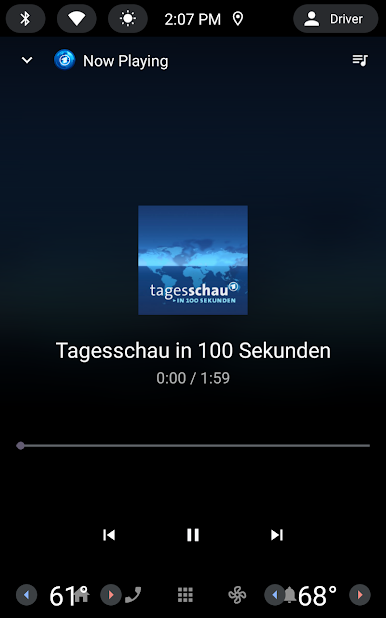Open the notifications bell

coord(290,595)
